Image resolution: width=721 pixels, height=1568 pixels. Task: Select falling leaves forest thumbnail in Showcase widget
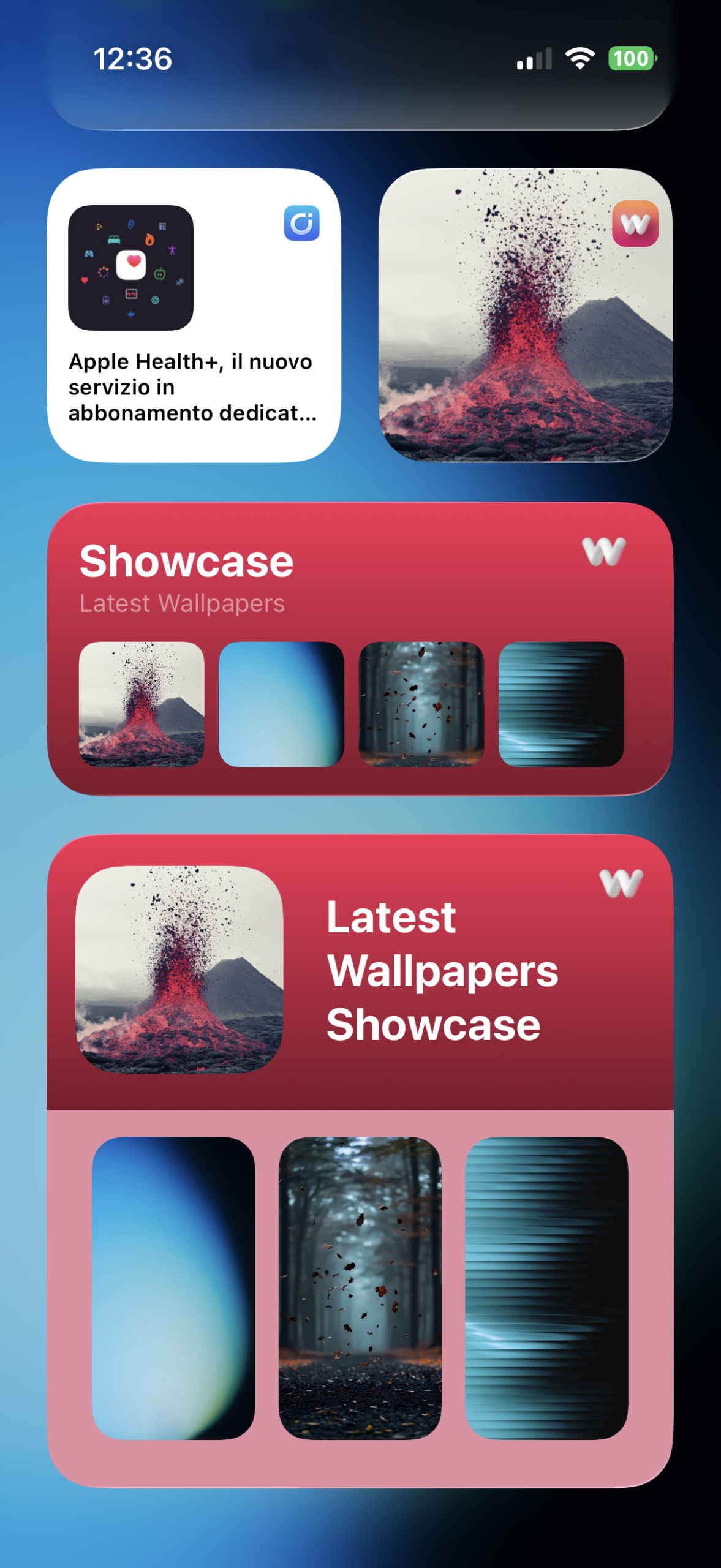tap(421, 704)
